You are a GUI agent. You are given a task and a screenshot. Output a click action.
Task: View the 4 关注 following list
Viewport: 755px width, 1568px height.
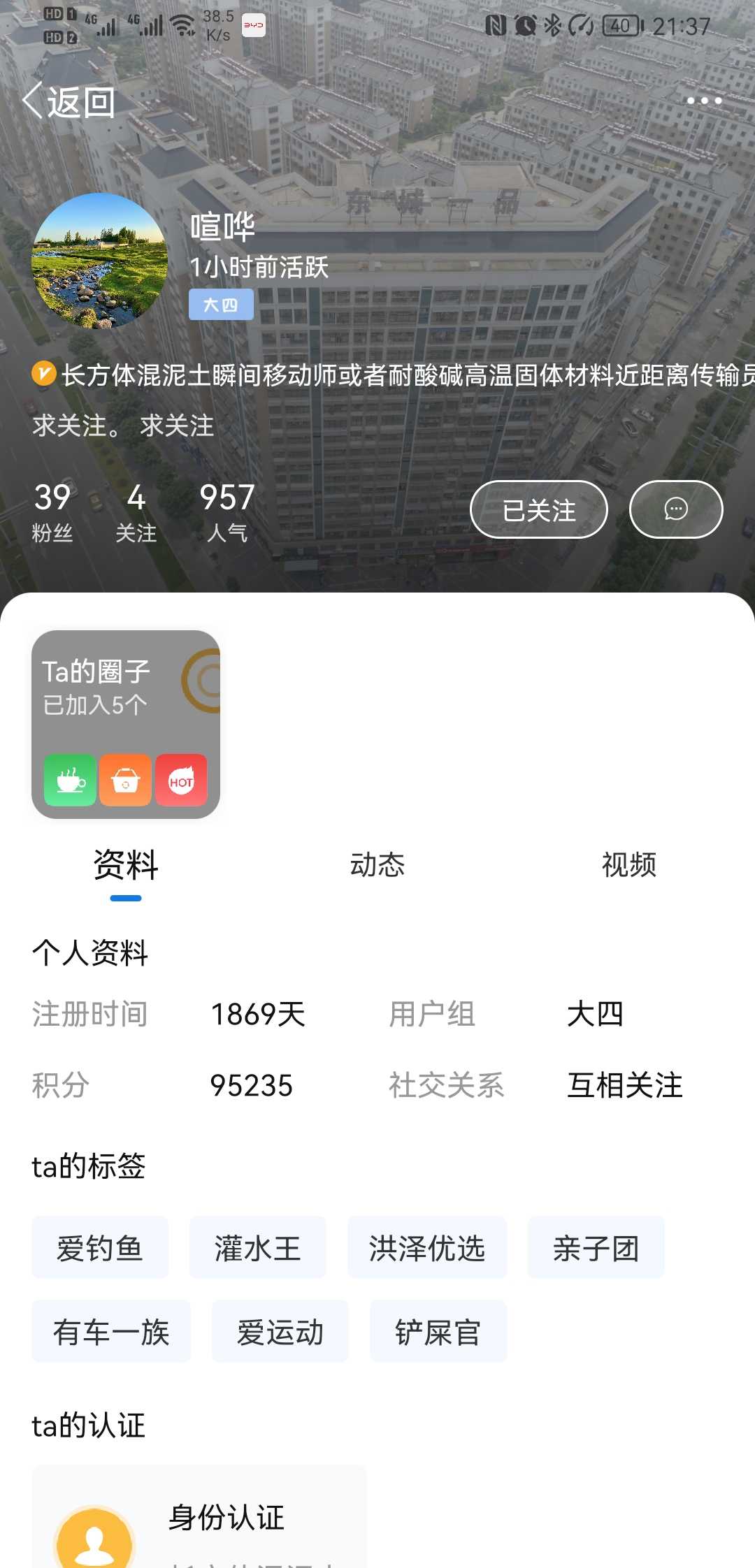136,512
